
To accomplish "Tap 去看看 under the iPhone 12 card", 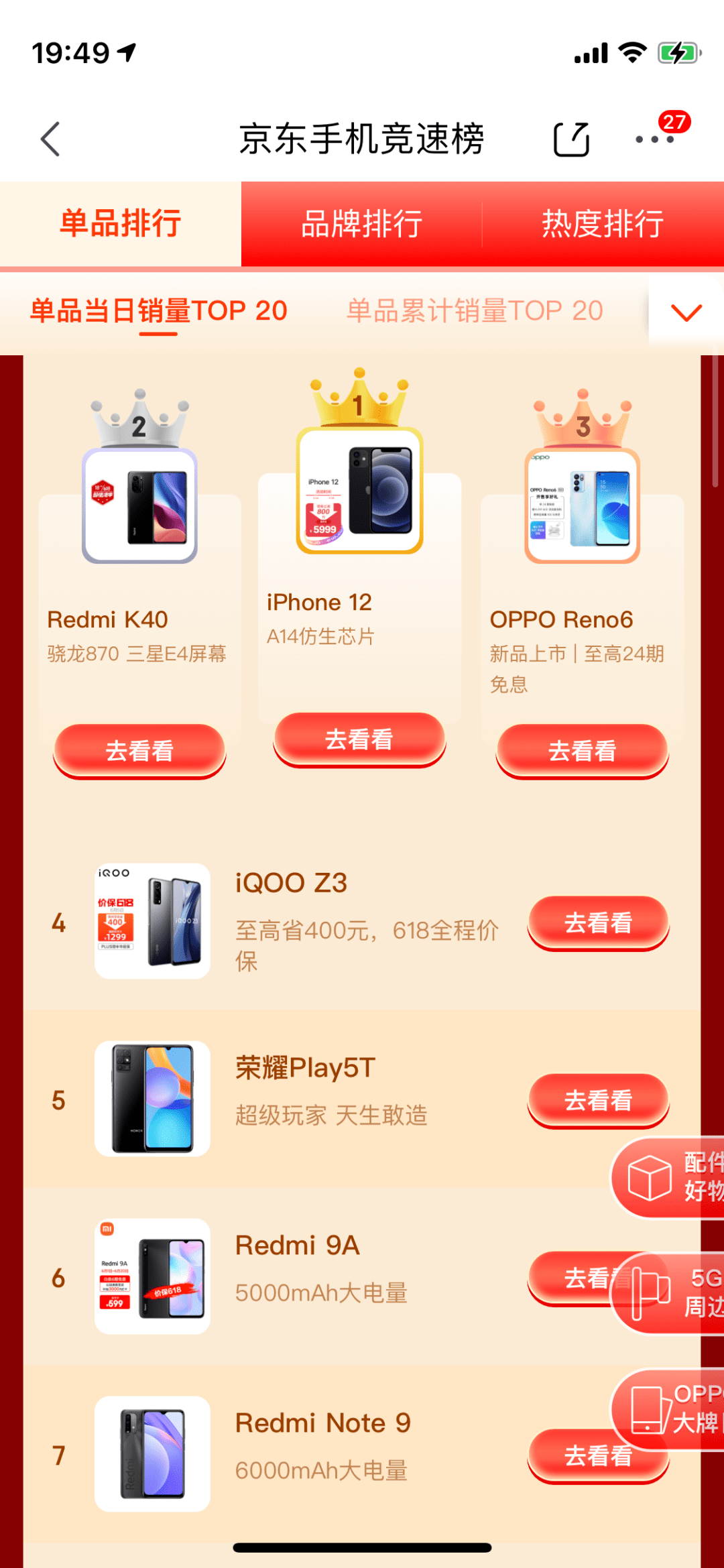I will pyautogui.click(x=359, y=739).
